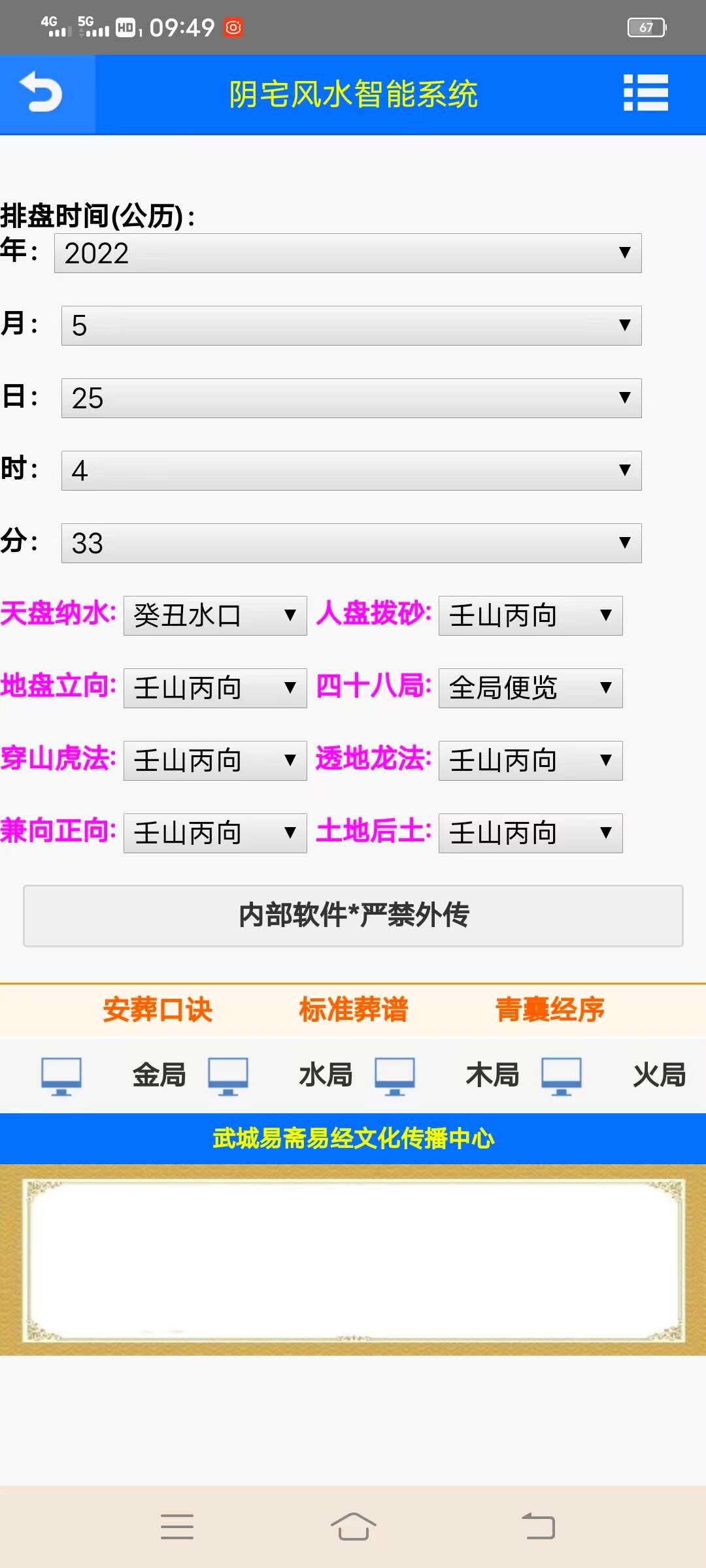
Task: Open the 穿山虎法 dropdown
Action: pos(215,760)
